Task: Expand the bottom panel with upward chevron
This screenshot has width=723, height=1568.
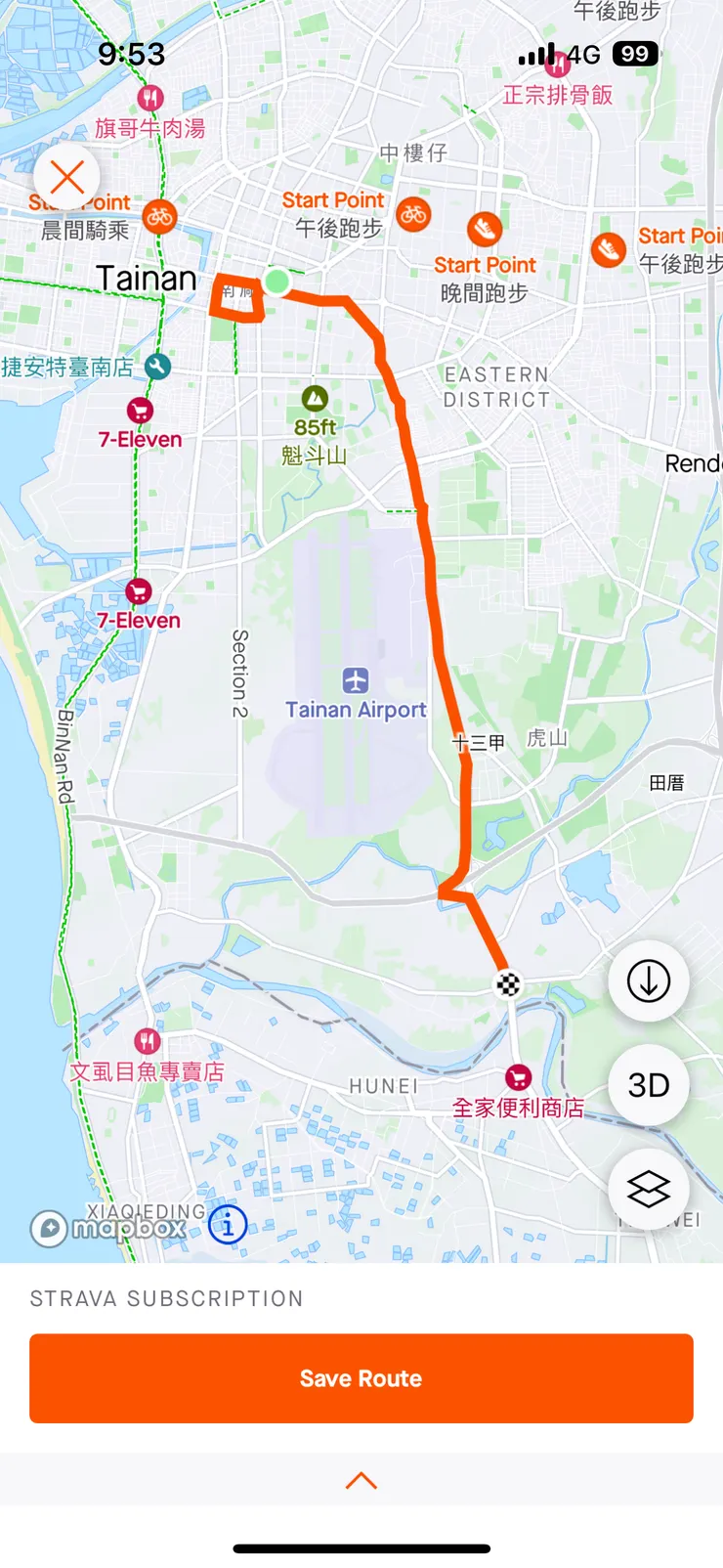Action: [361, 1480]
